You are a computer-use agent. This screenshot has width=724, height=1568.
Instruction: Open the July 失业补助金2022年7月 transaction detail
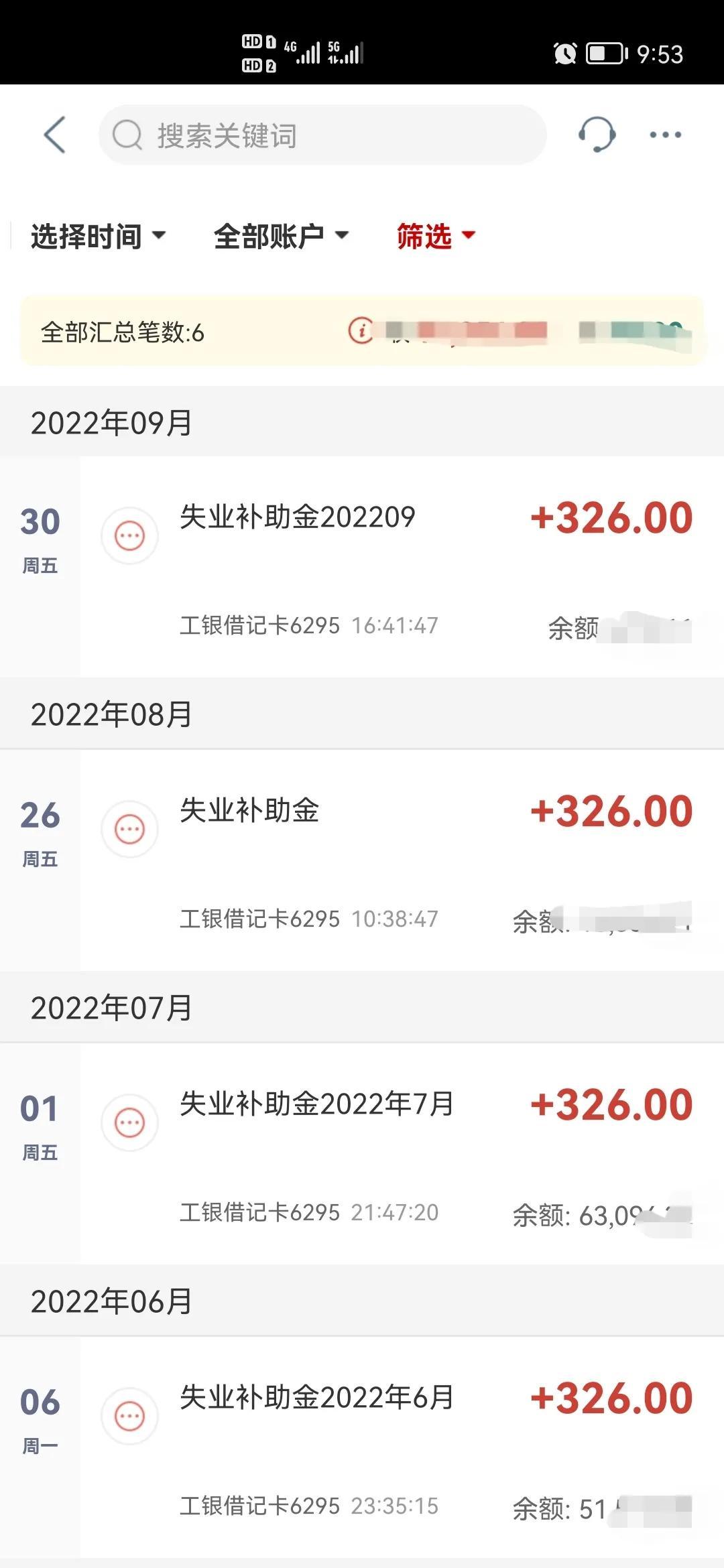(x=315, y=1104)
